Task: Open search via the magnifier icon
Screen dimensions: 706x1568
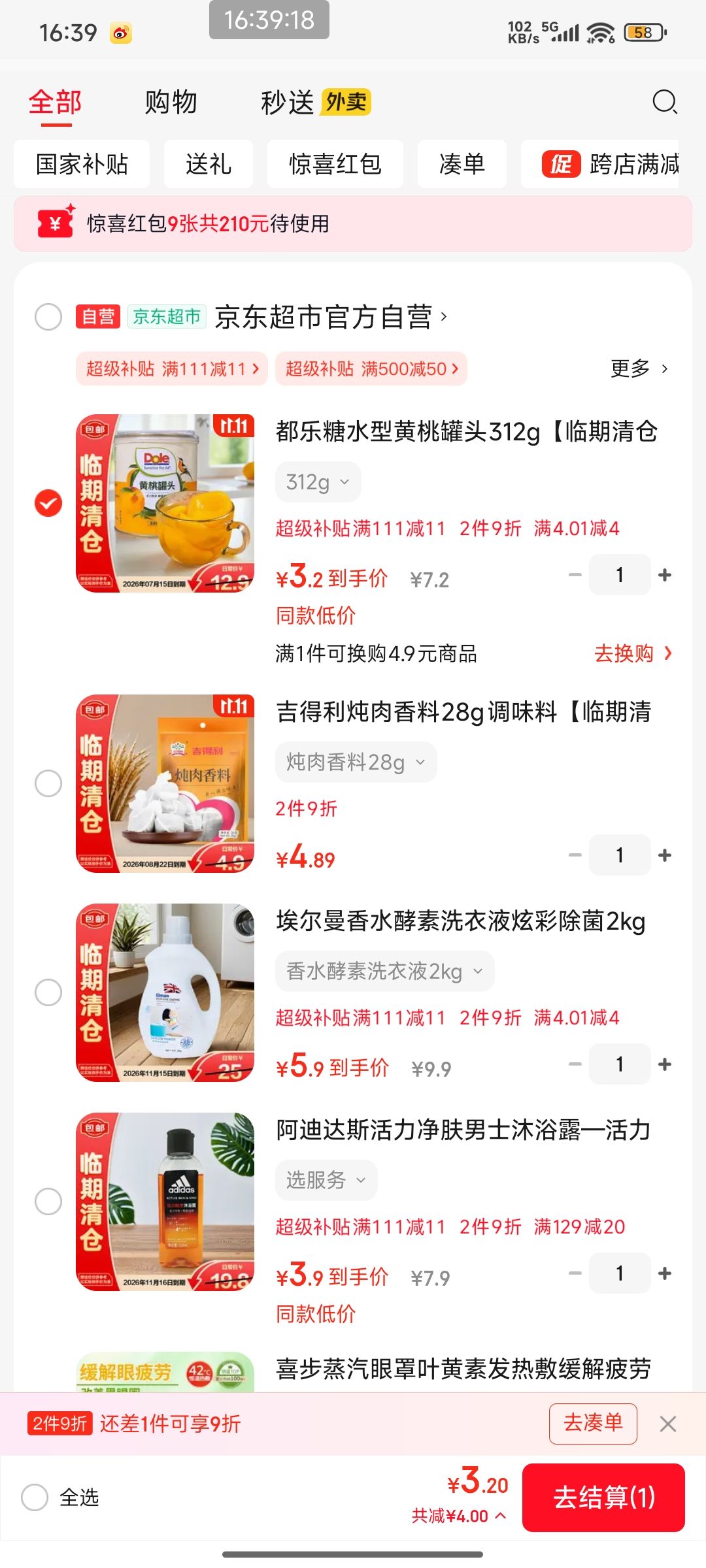Action: [665, 103]
